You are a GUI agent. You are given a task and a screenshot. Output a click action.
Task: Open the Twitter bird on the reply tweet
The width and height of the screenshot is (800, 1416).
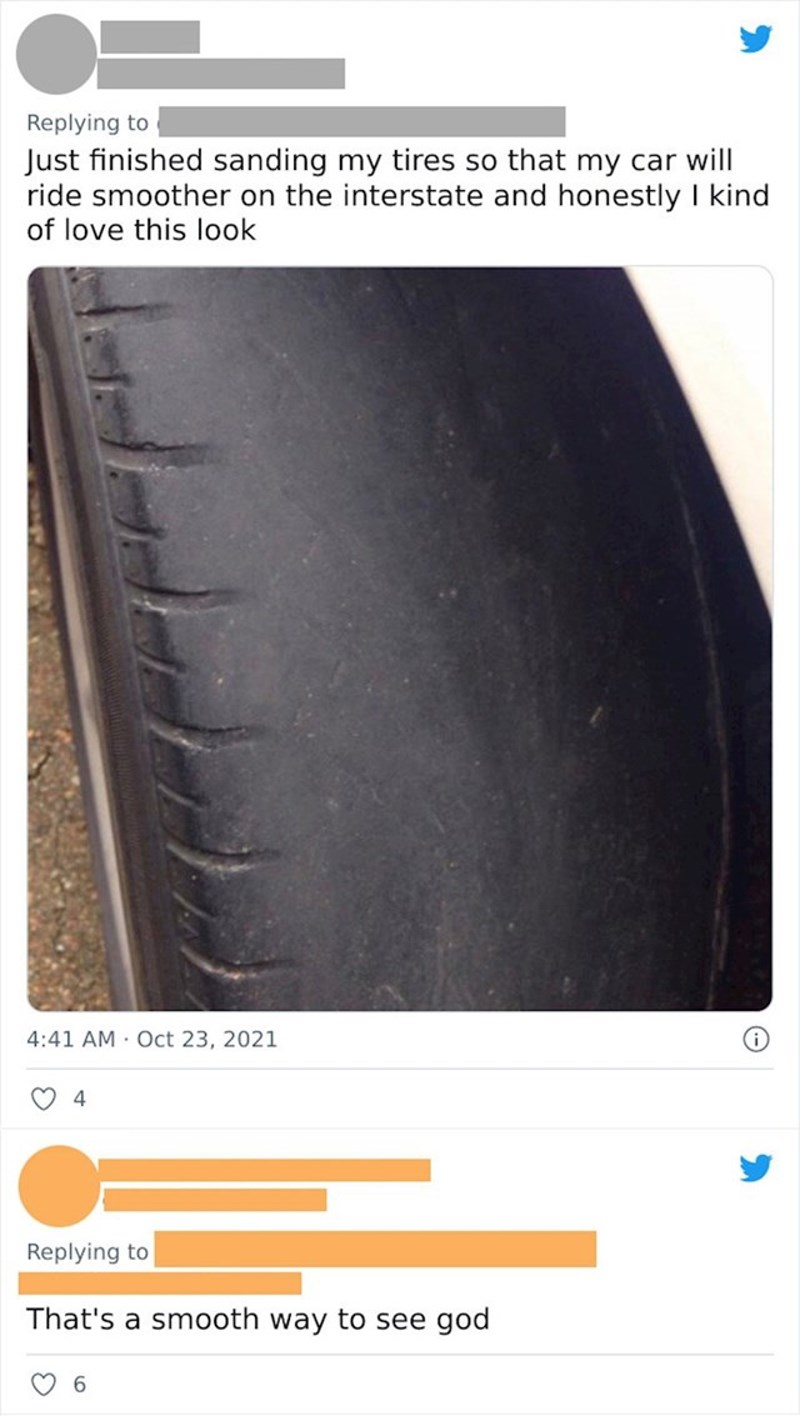pos(756,1167)
